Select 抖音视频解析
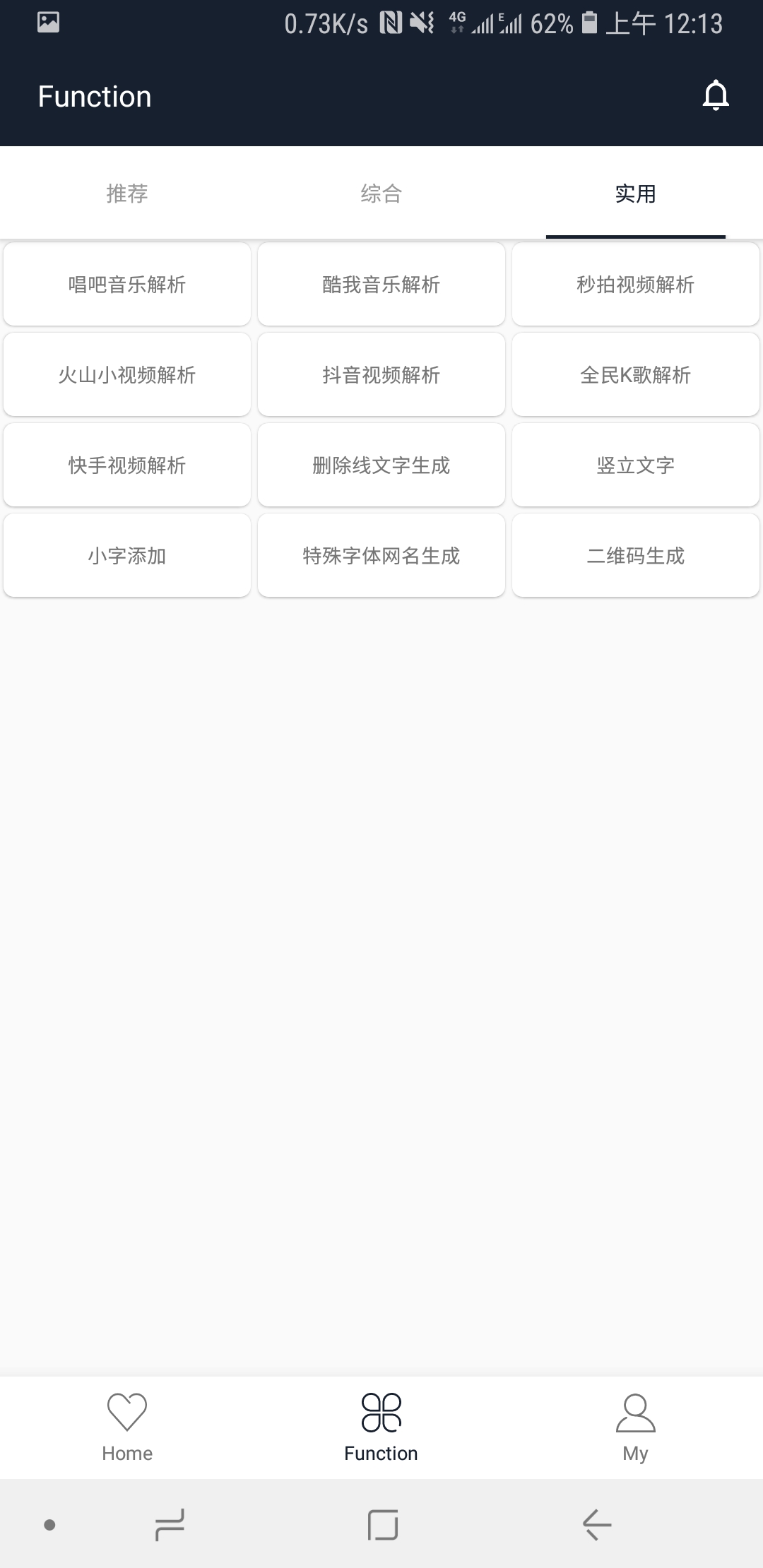 pyautogui.click(x=381, y=374)
